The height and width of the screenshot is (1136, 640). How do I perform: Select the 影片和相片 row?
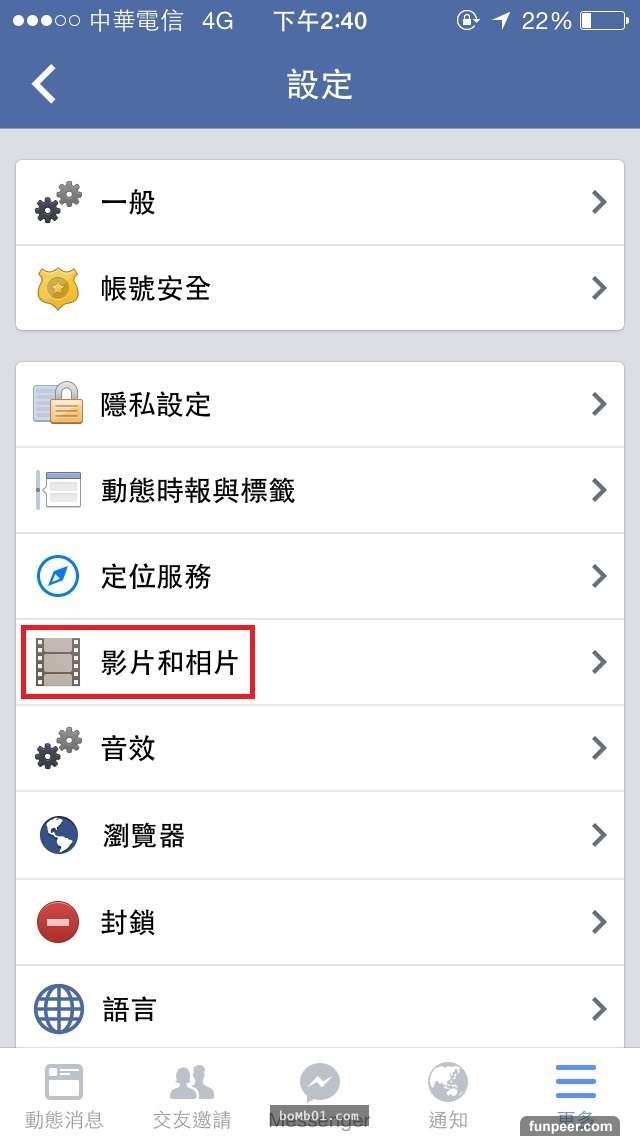(320, 663)
